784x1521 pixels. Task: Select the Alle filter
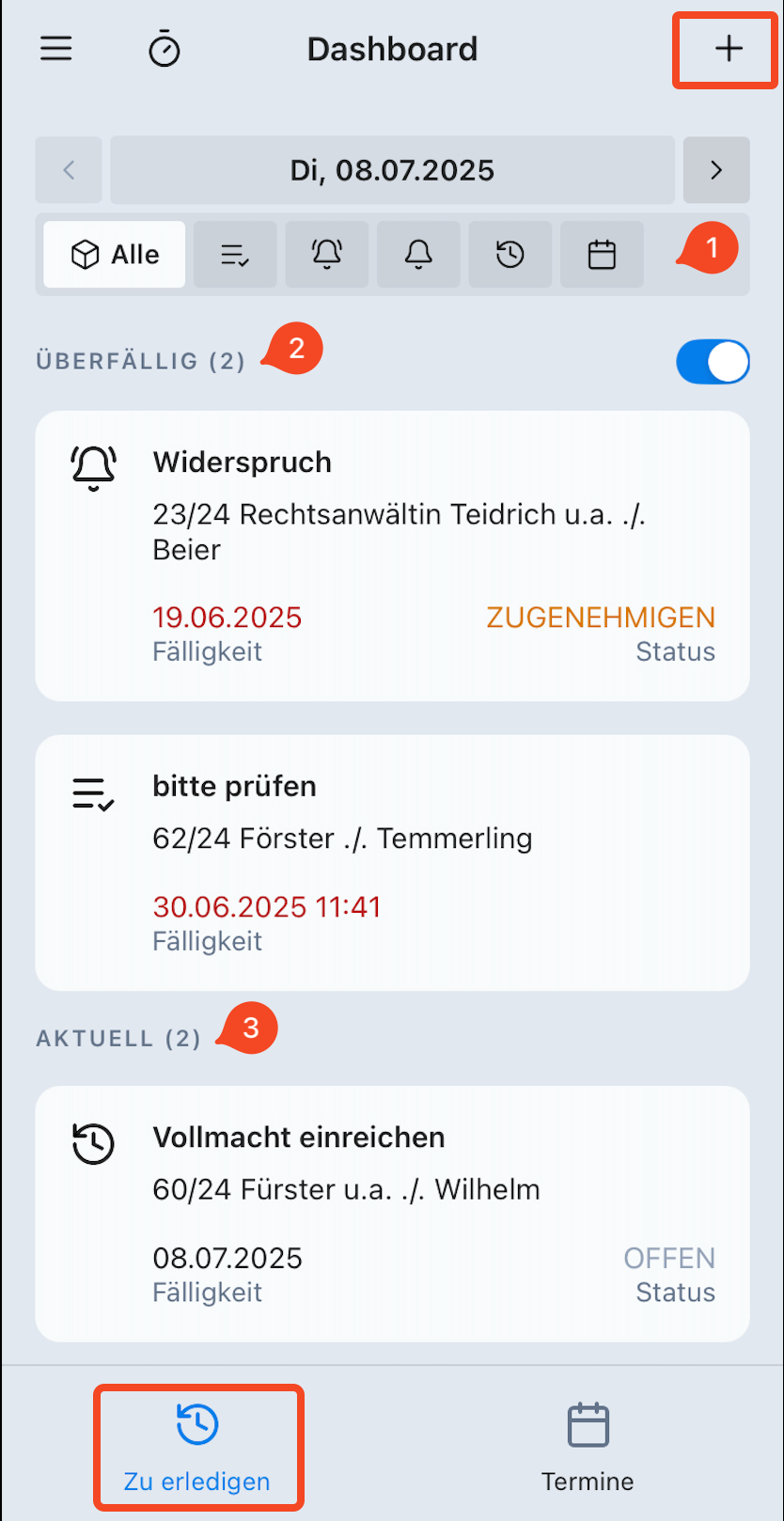click(115, 255)
